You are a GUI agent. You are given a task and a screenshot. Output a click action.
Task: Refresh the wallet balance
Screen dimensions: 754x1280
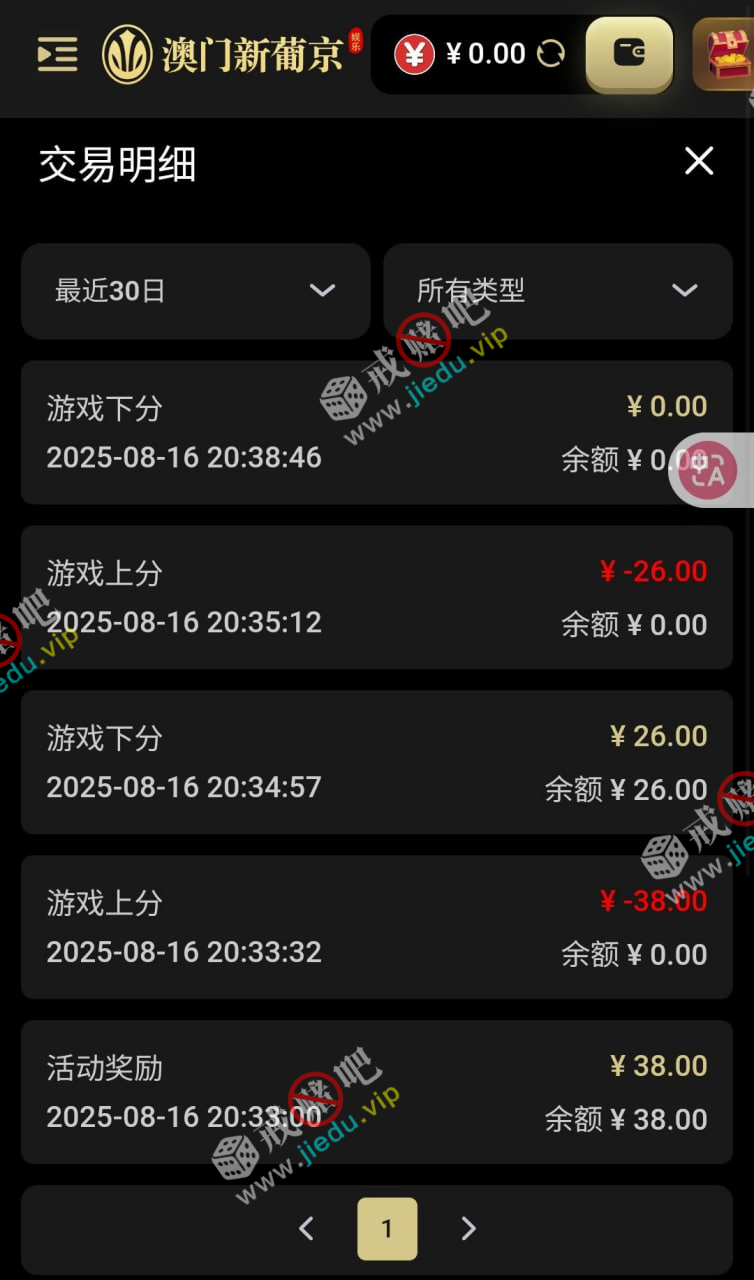[551, 54]
